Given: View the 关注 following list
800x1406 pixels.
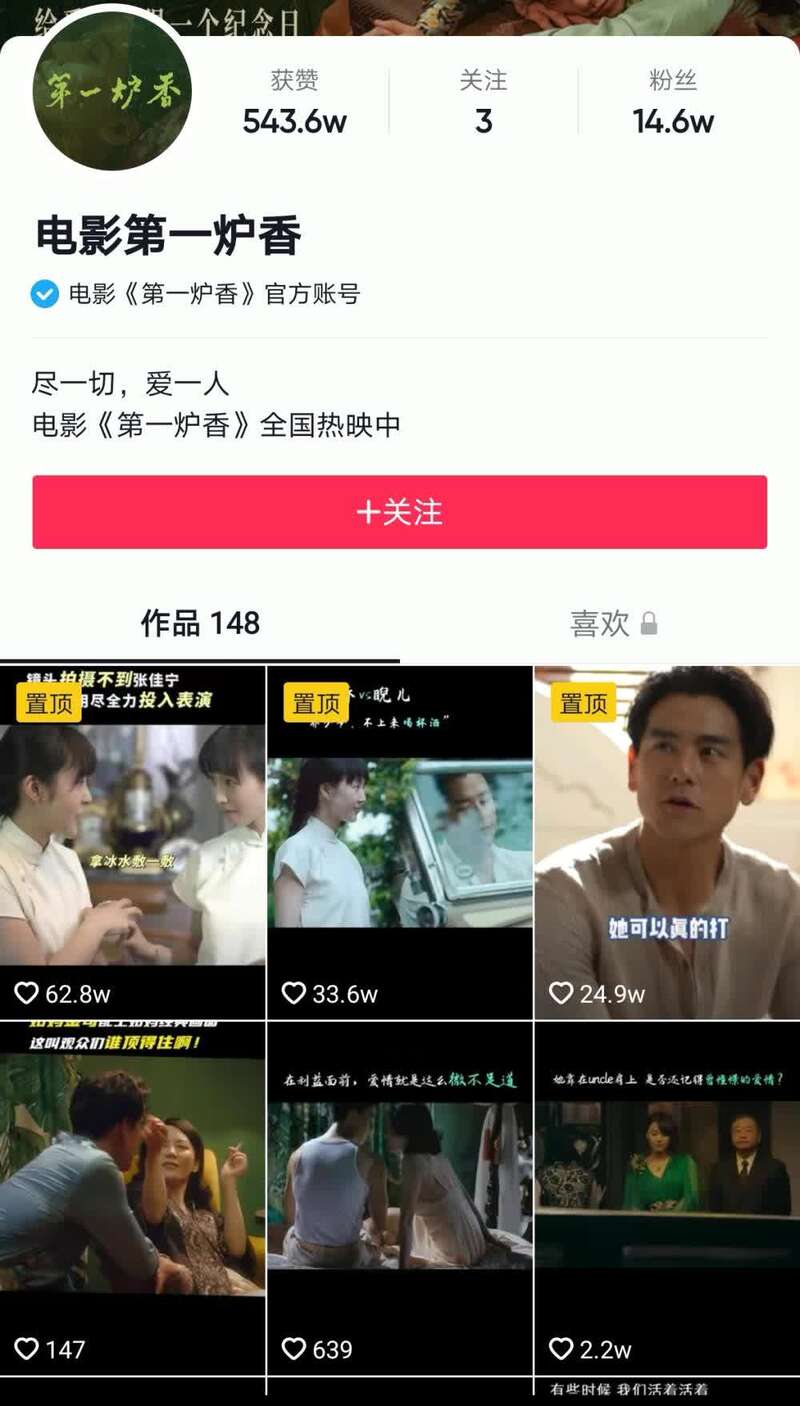Looking at the screenshot, I should click(483, 103).
